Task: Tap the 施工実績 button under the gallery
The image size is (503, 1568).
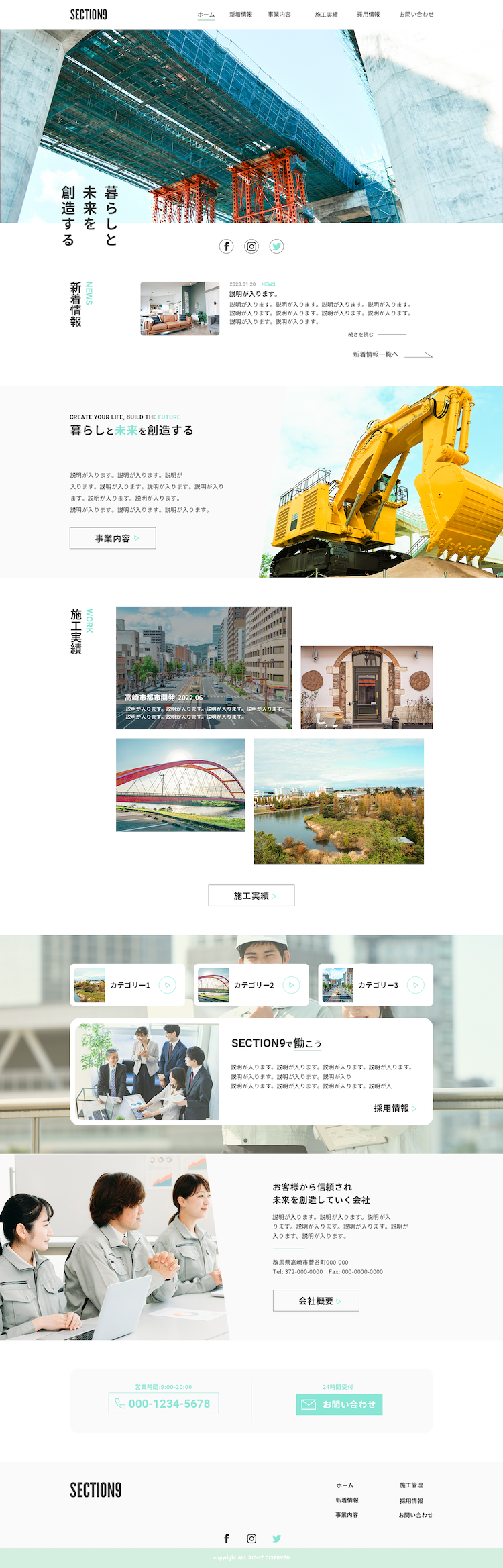Action: (251, 896)
